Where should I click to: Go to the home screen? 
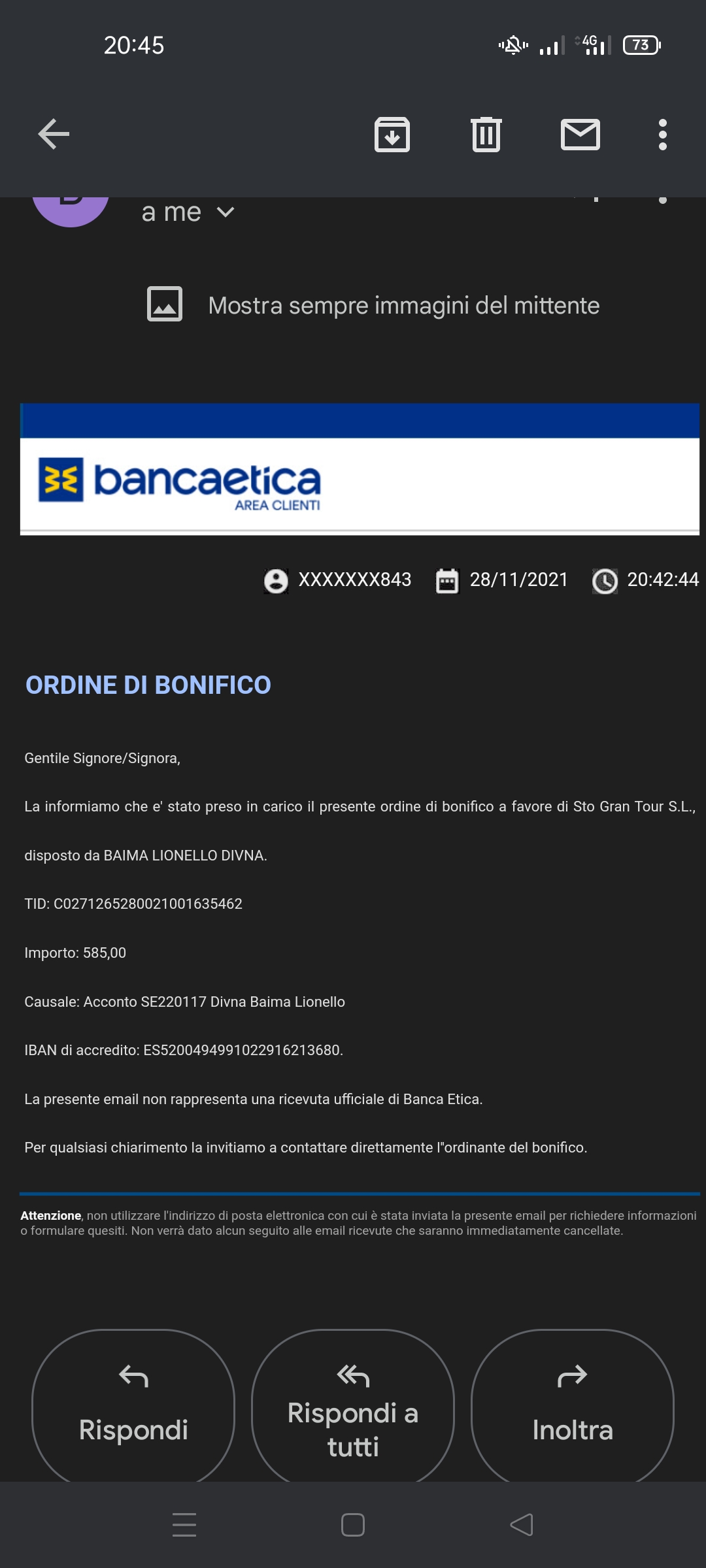point(353,1525)
